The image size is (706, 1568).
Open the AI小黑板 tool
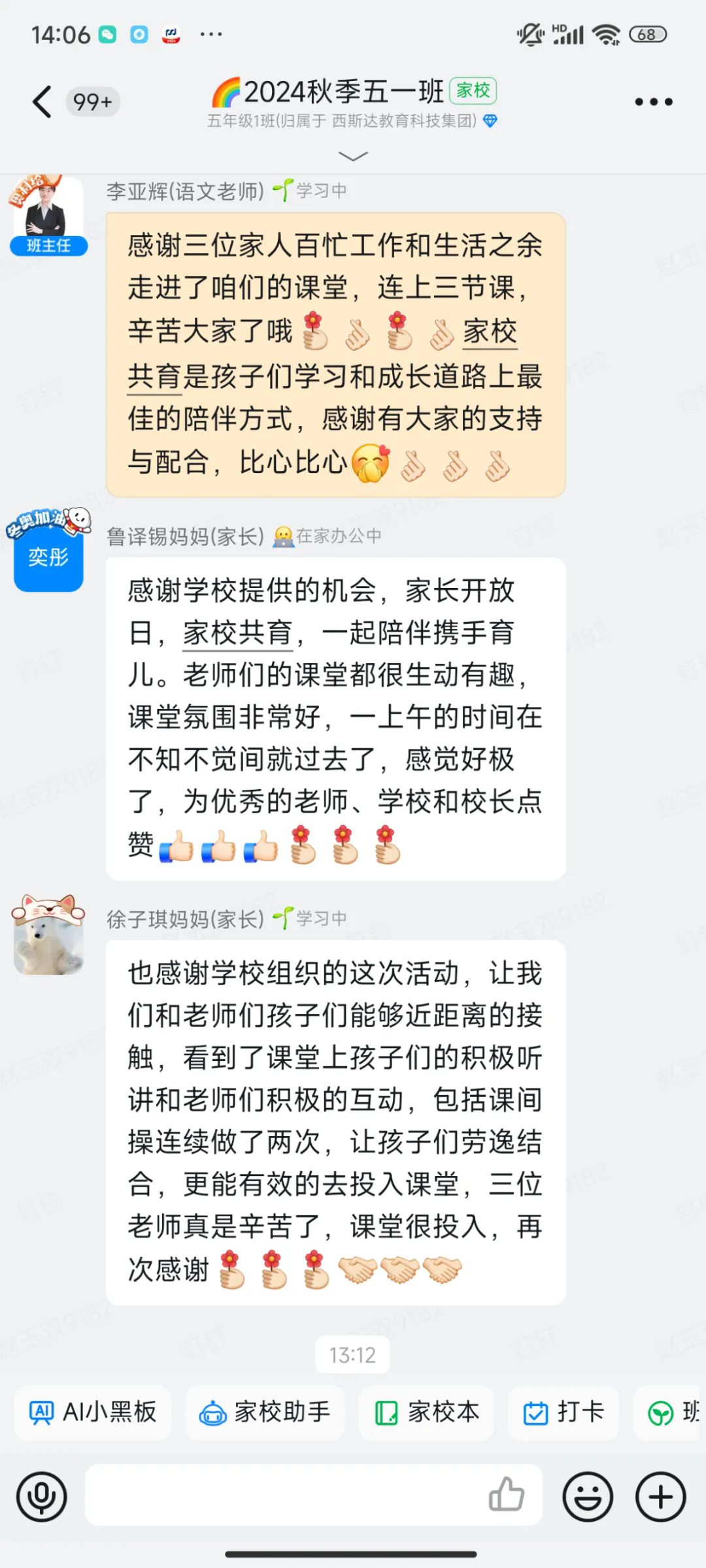pos(92,1413)
